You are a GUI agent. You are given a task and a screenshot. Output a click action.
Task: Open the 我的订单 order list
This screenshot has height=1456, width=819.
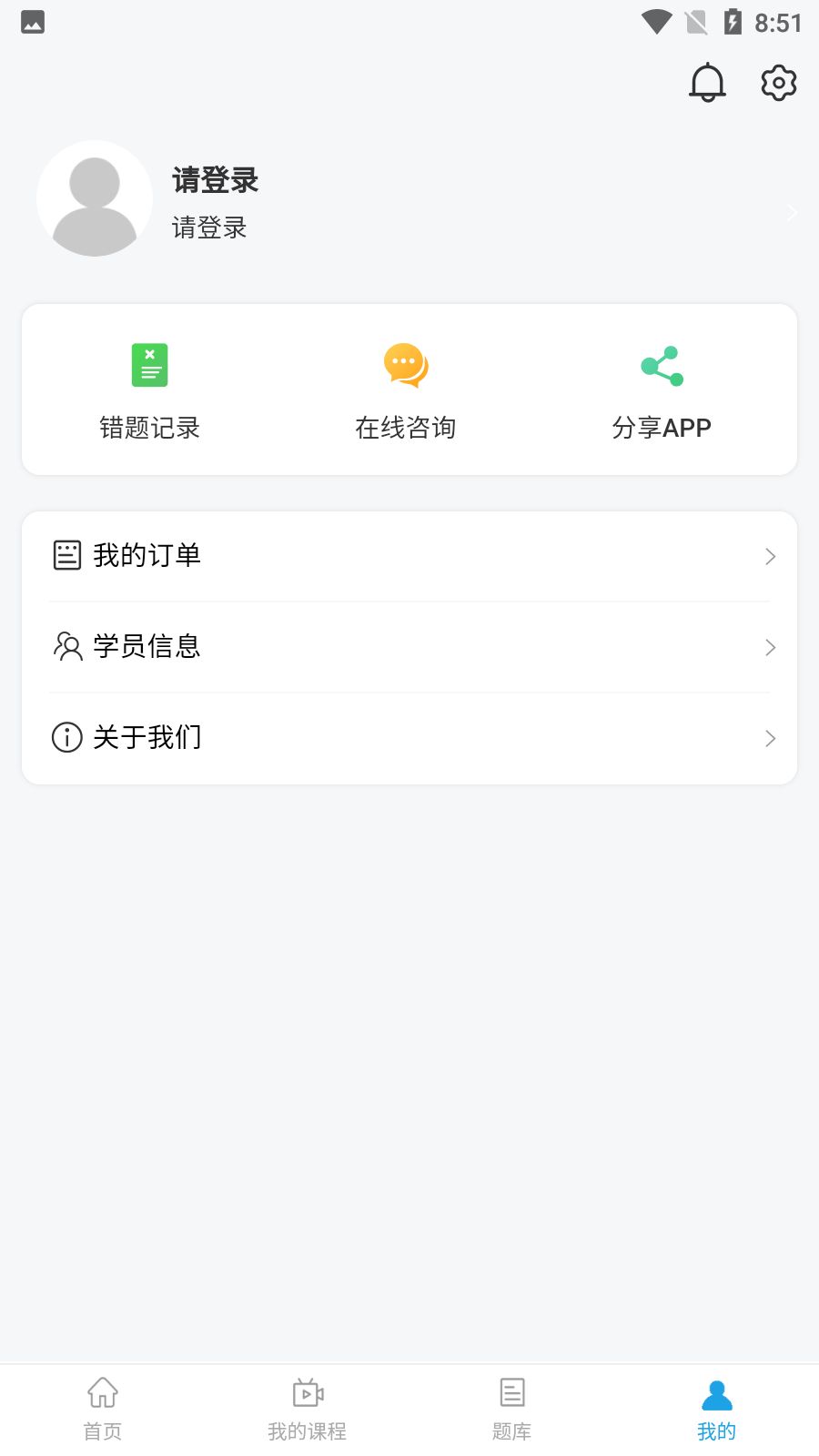147,554
